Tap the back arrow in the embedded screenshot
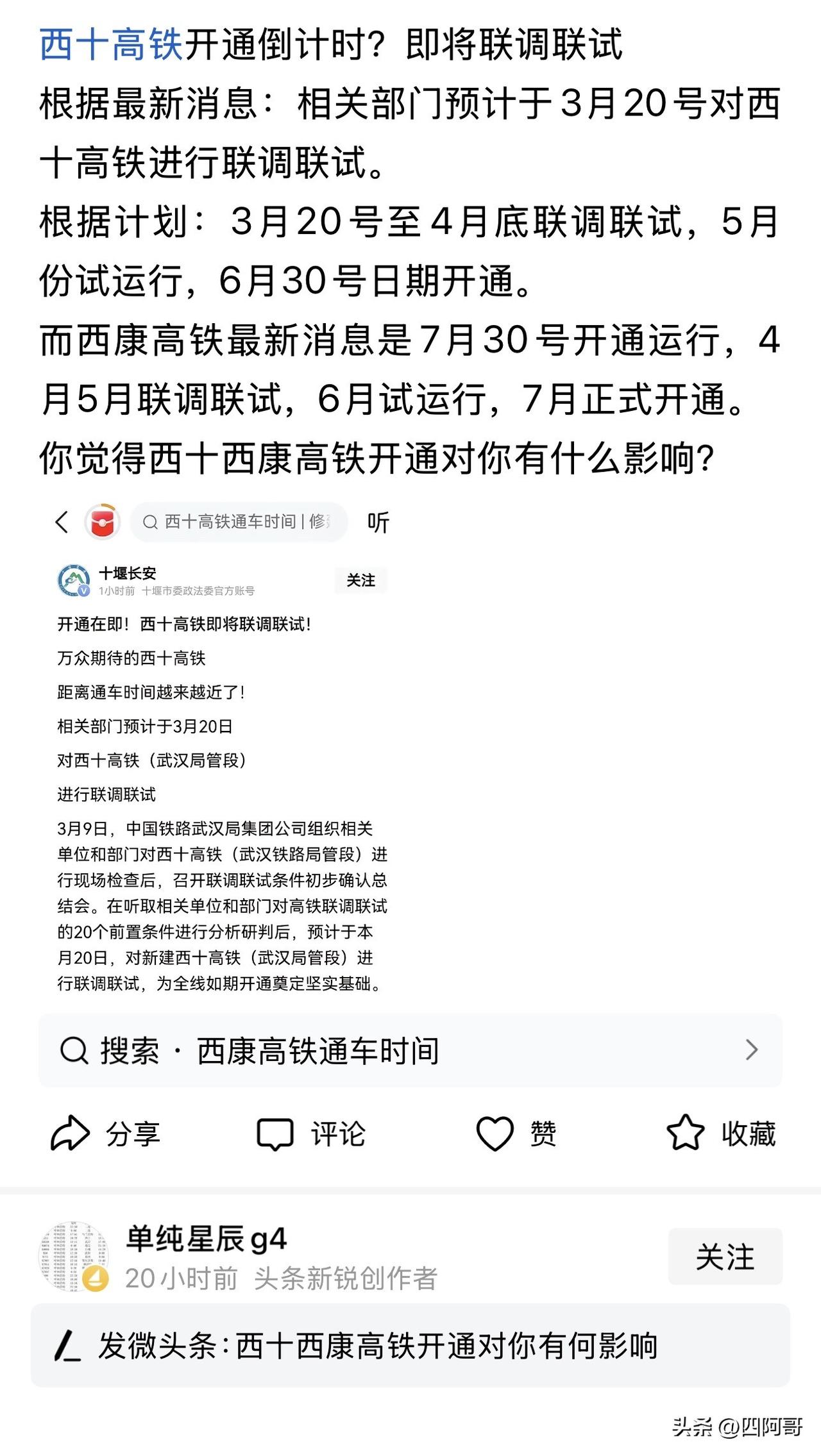821x1456 pixels. pyautogui.click(x=62, y=522)
